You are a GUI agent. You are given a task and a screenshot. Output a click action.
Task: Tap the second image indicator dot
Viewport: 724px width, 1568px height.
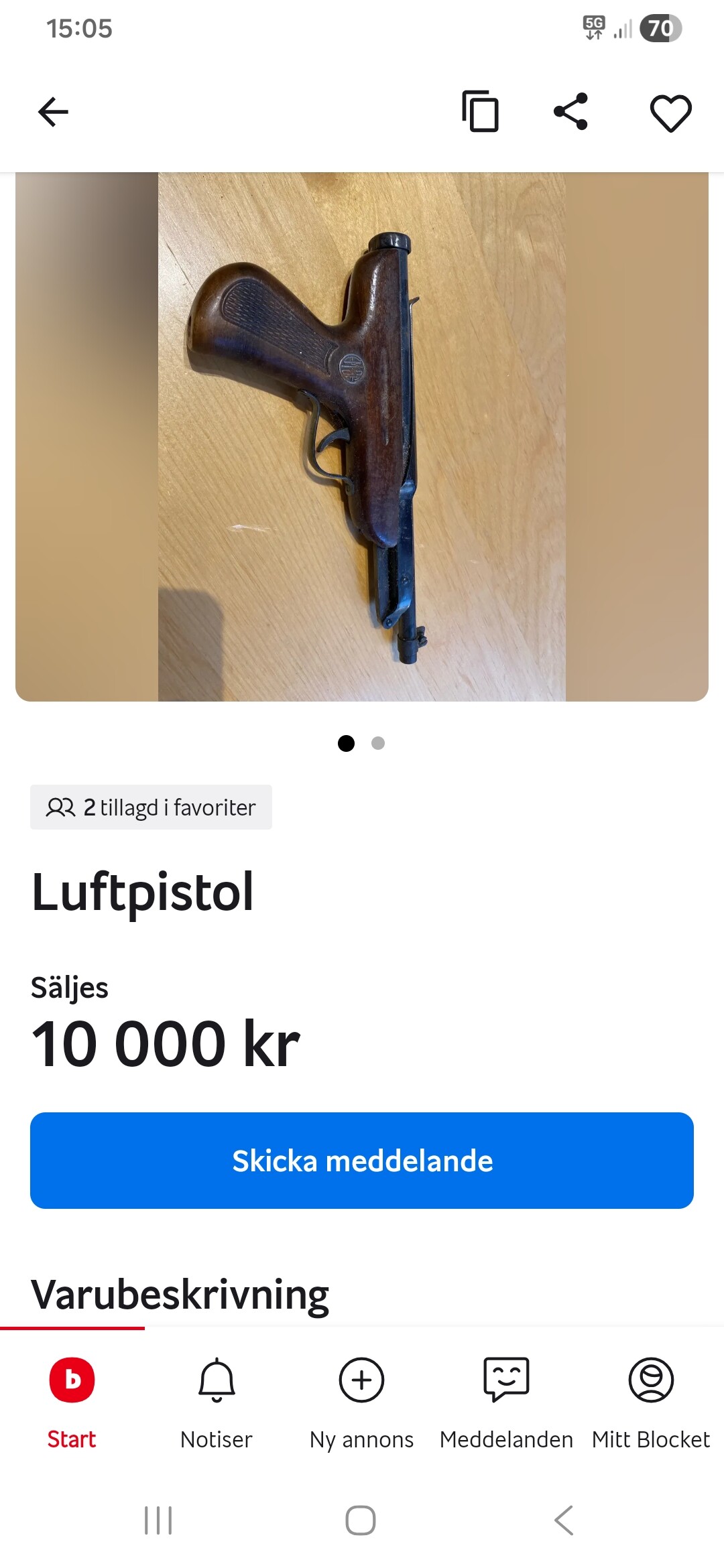pos(378,743)
